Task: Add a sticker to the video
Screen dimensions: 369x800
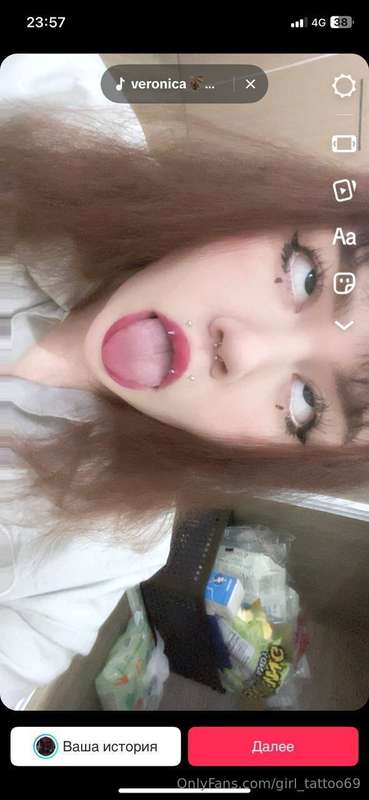Action: coord(344,283)
